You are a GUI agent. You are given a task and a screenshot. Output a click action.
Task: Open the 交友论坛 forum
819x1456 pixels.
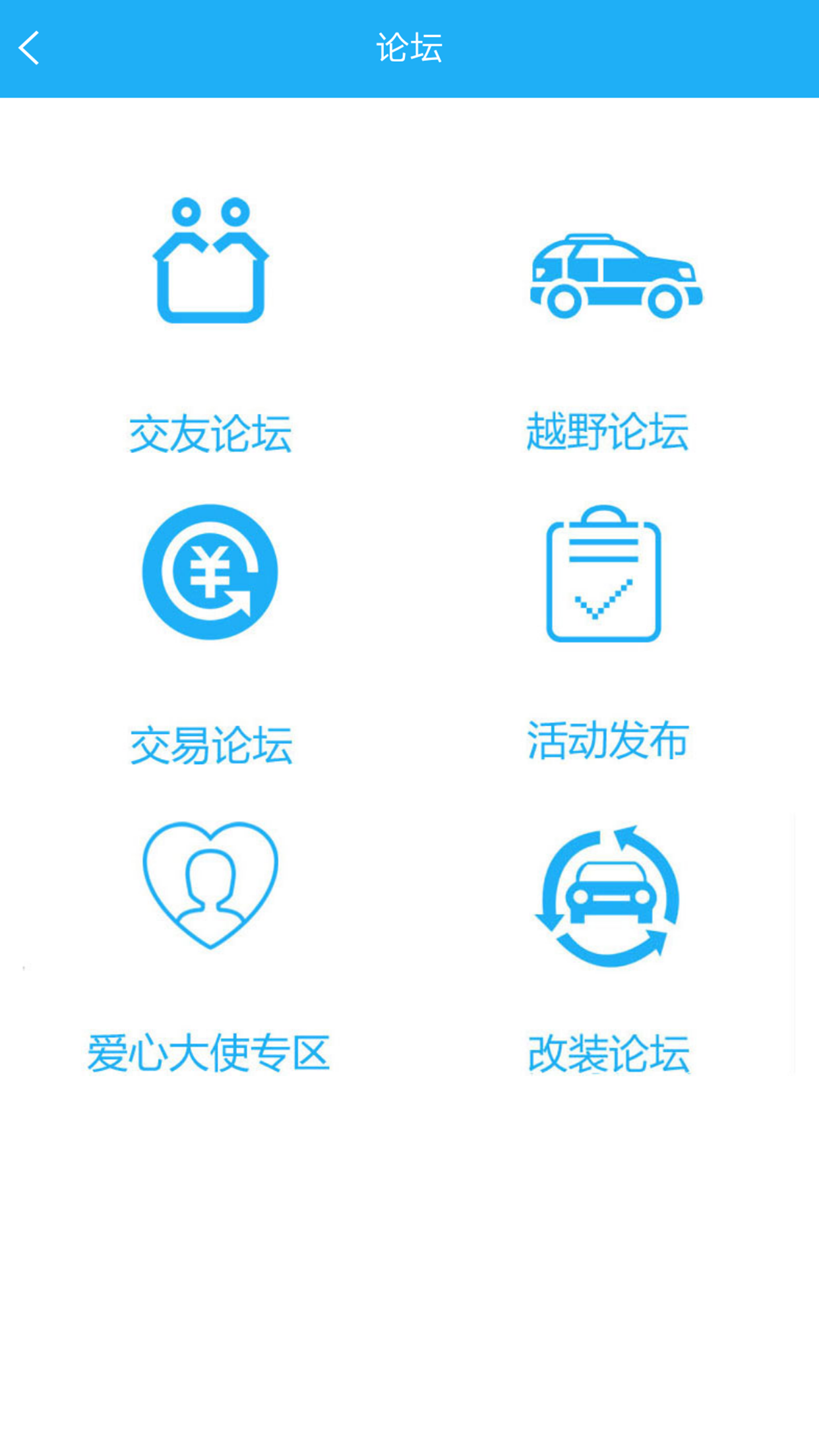click(210, 323)
